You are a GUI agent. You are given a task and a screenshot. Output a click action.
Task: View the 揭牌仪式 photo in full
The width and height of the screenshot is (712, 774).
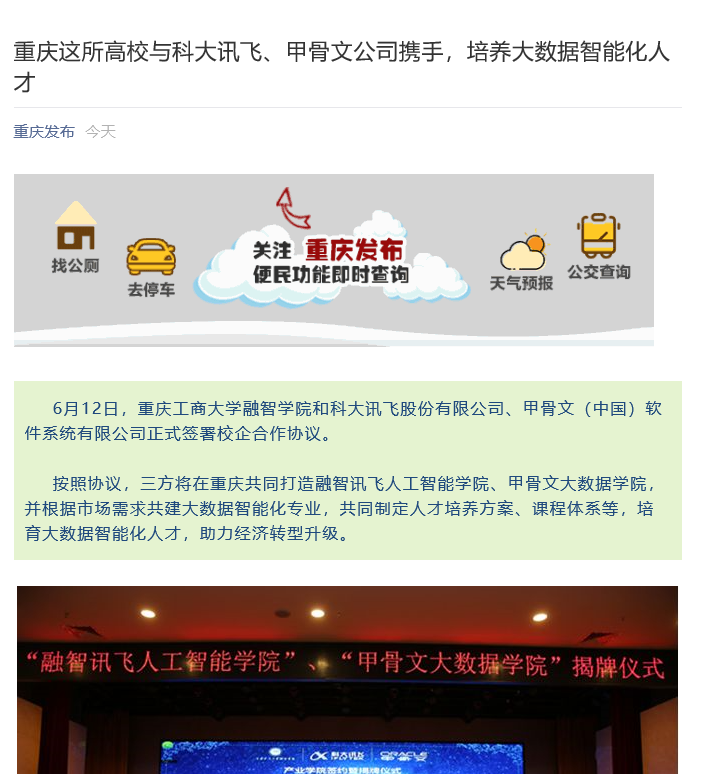tap(347, 680)
